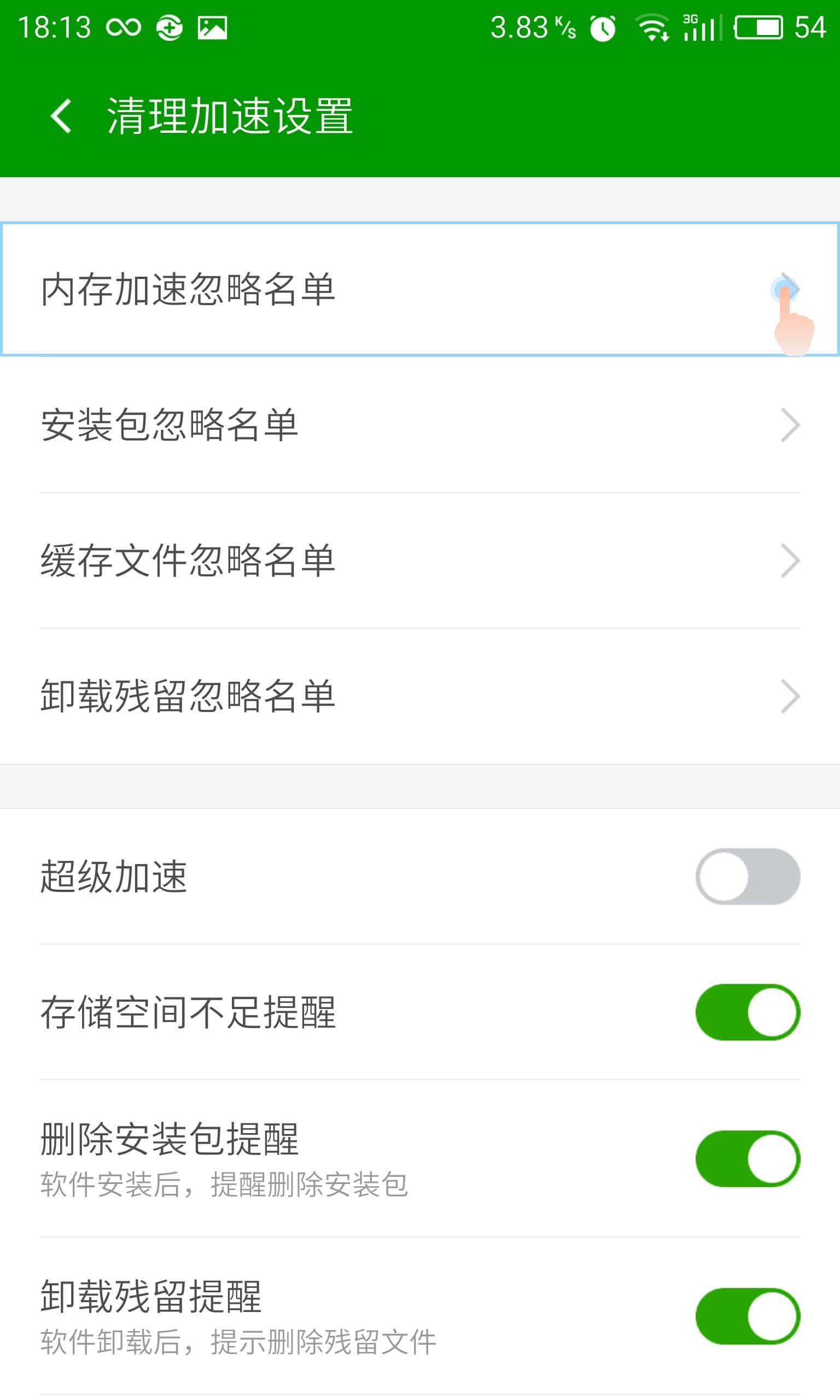Switch off 卸载残留提醒

click(x=747, y=1316)
